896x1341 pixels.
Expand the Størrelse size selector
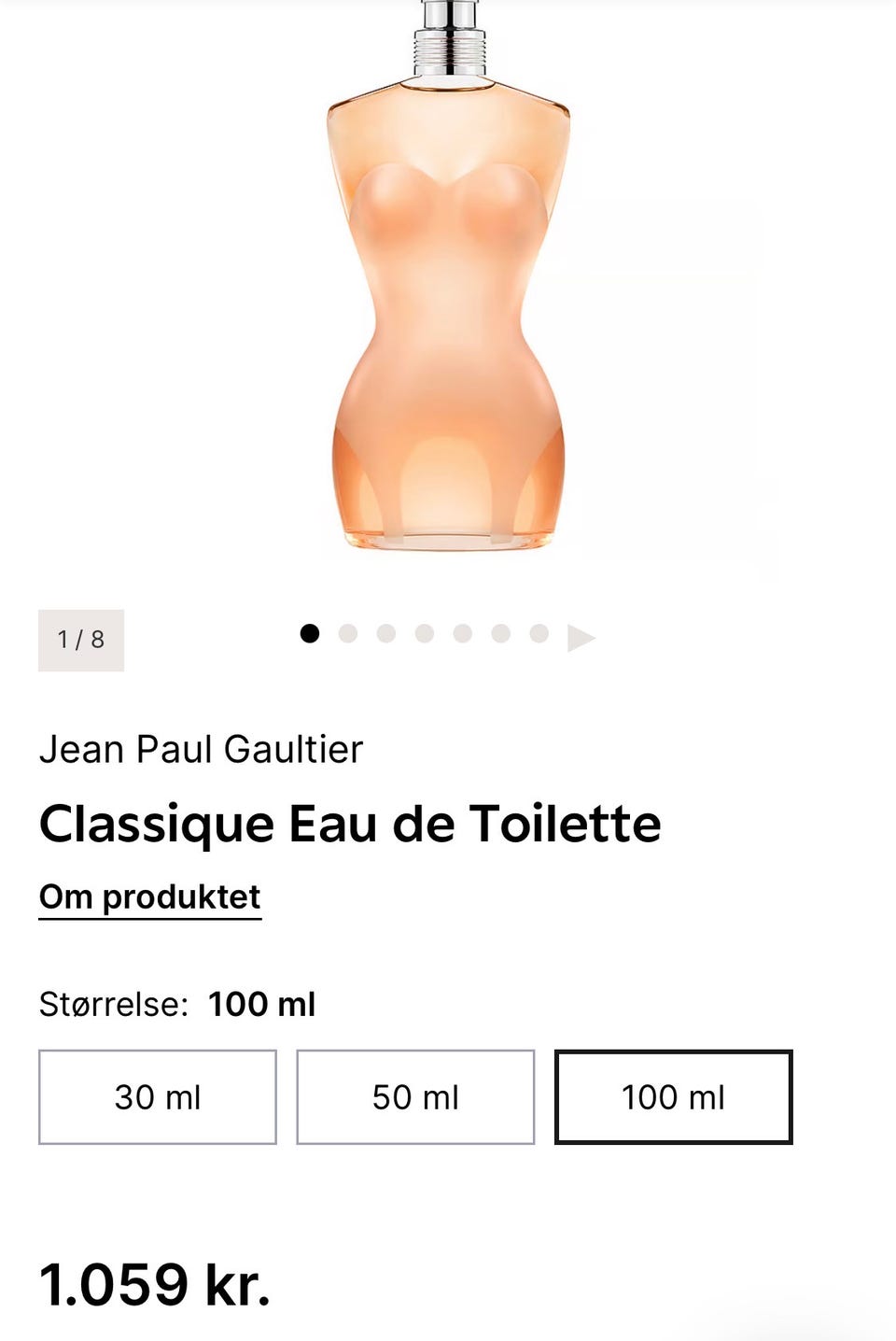177,1005
